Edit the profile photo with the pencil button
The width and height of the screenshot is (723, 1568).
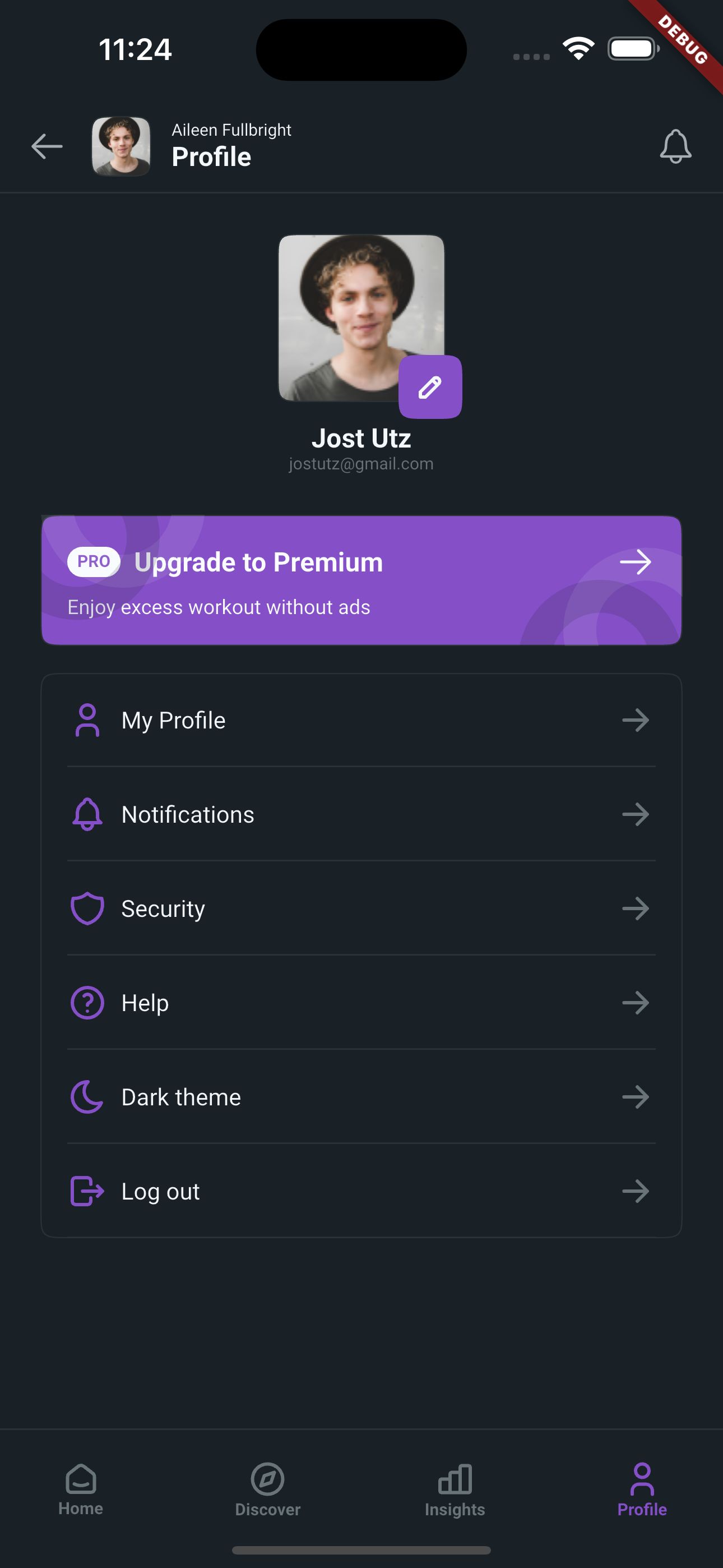coord(430,387)
